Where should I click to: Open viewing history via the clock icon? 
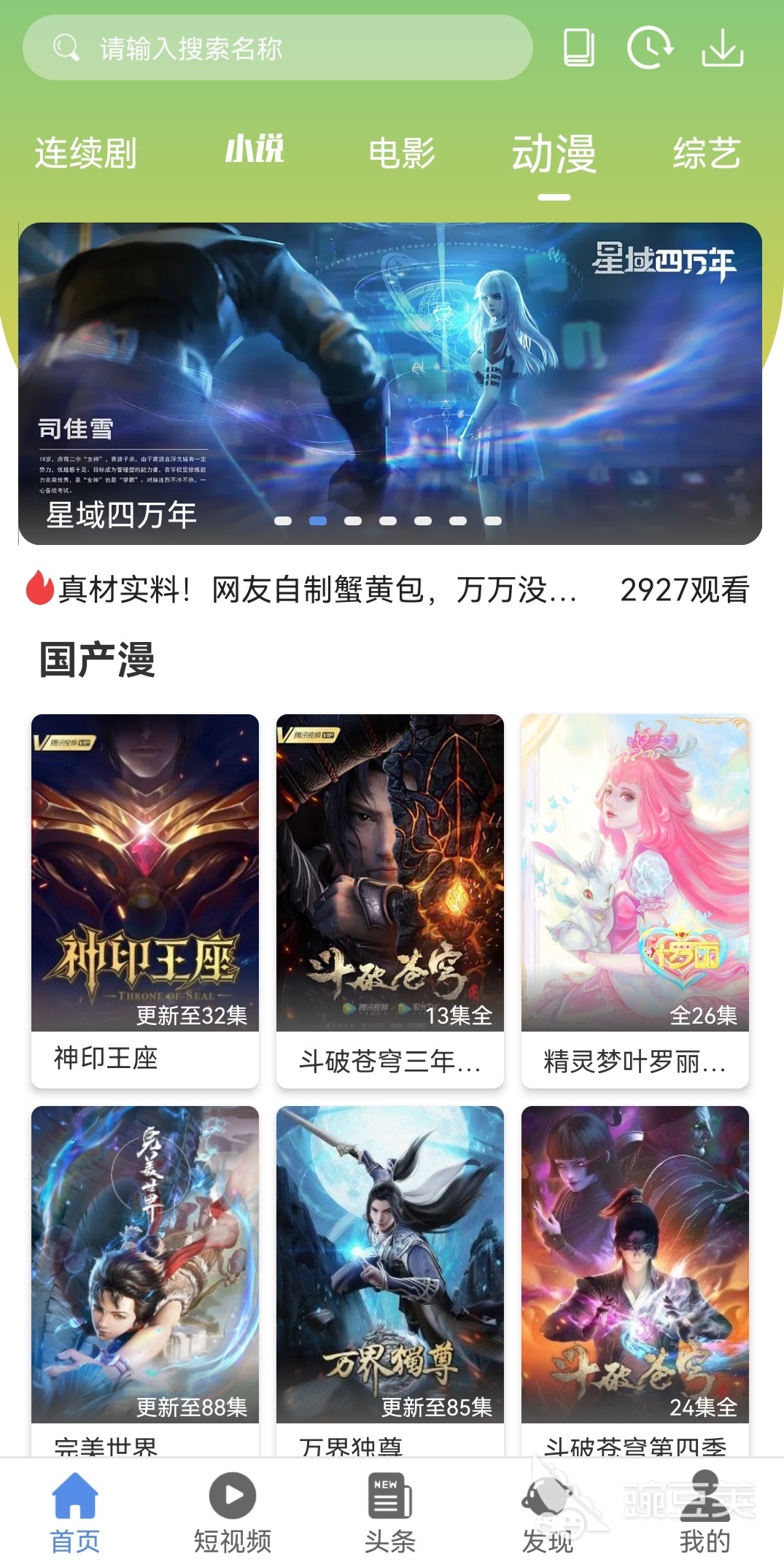649,47
